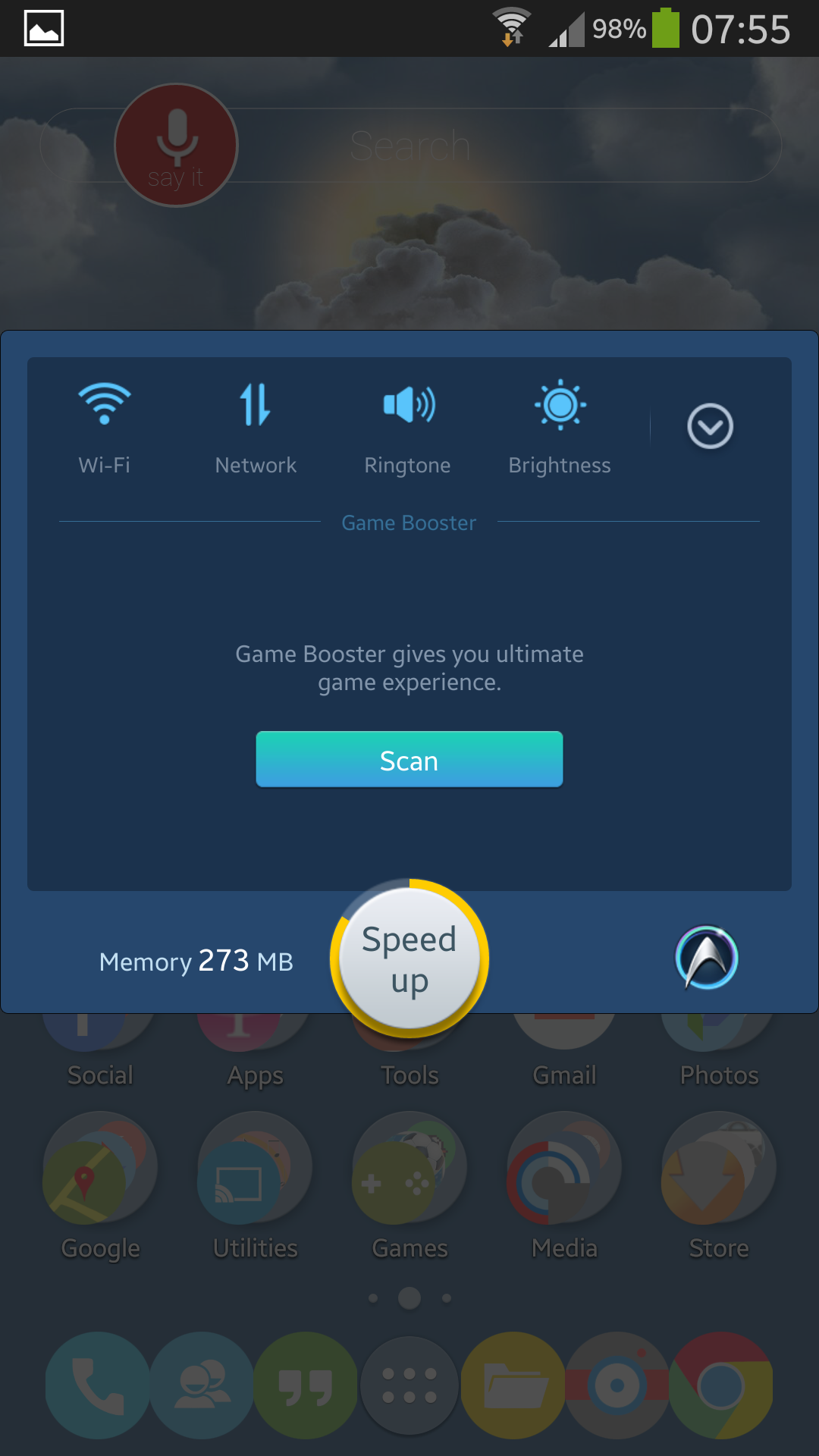This screenshot has height=1456, width=819.
Task: Hit the Speed up button
Action: tap(409, 959)
